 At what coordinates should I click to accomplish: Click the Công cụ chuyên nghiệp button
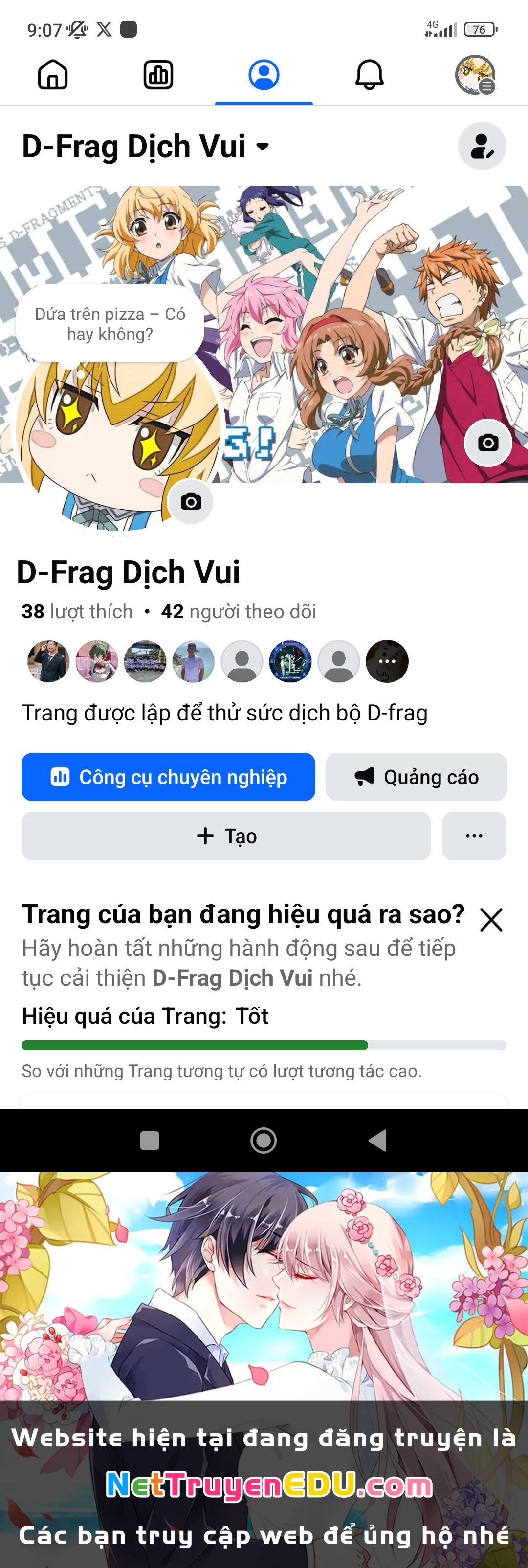(168, 776)
